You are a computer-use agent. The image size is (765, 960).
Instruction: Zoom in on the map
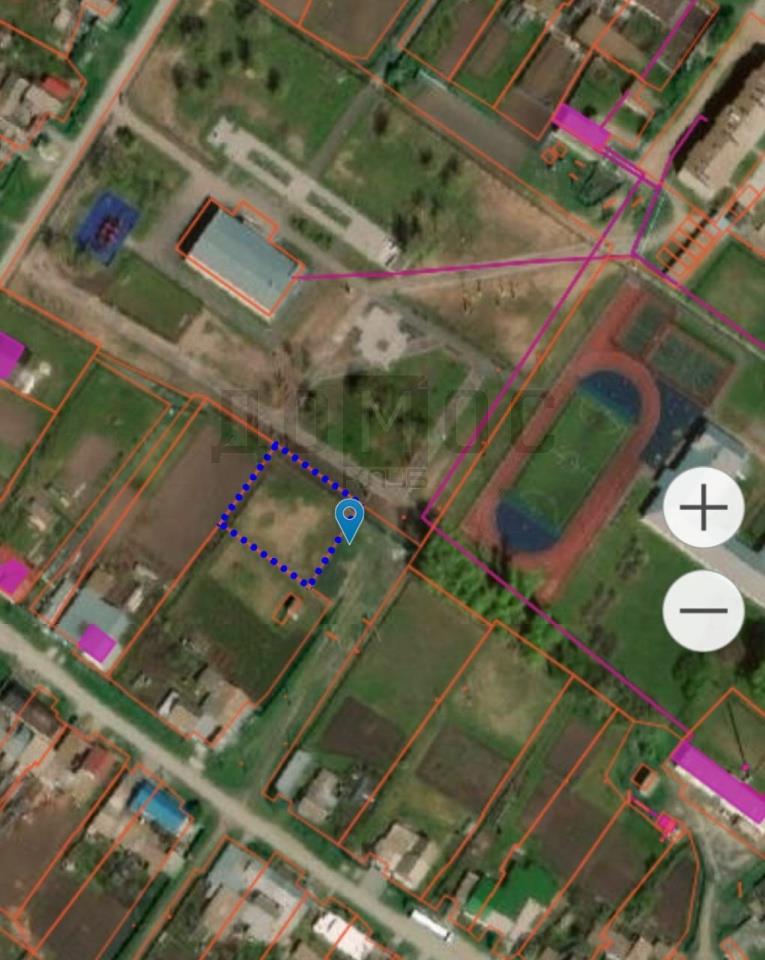(x=703, y=507)
